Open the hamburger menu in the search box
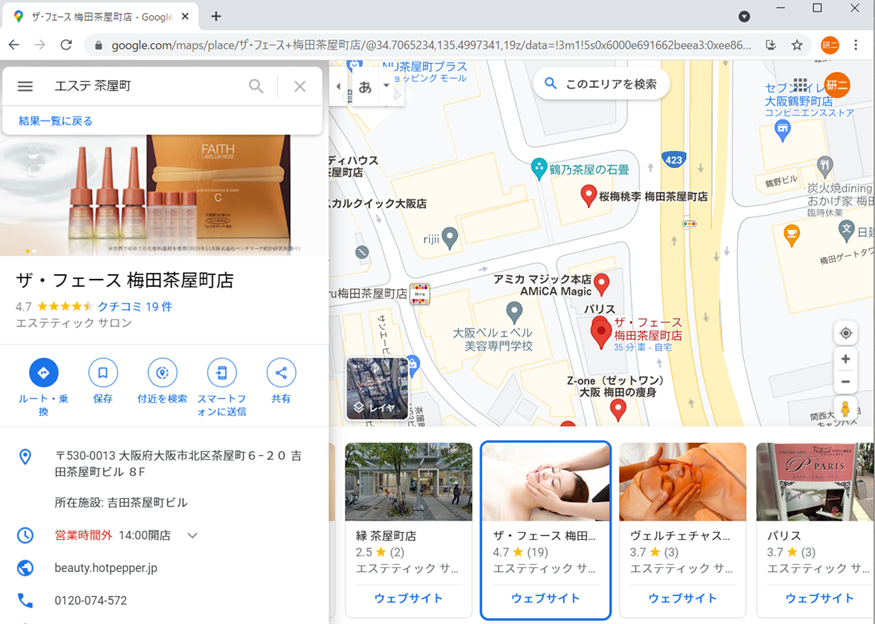 tap(25, 86)
